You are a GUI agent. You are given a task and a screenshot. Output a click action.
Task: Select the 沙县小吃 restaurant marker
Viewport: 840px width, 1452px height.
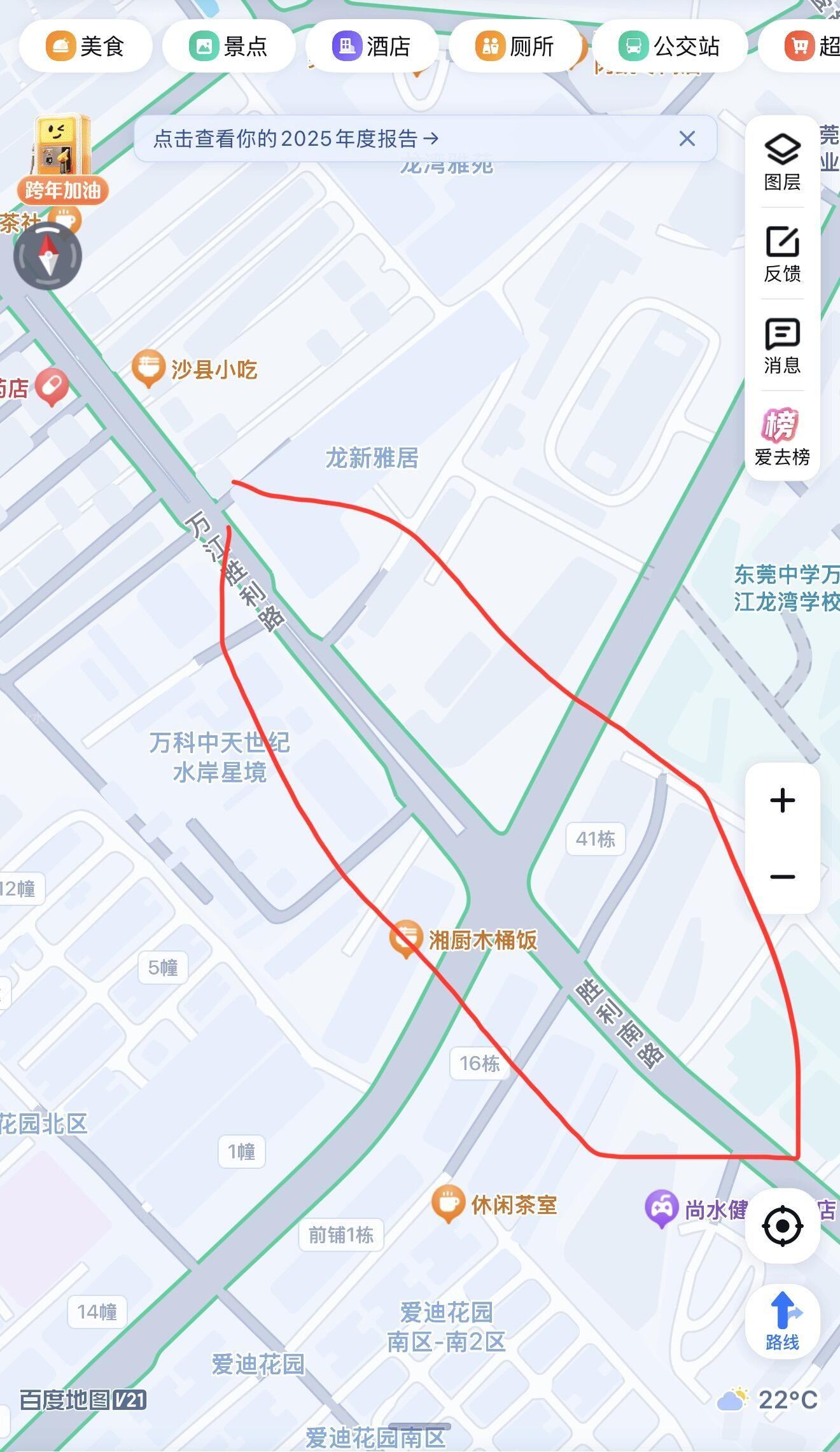(148, 368)
